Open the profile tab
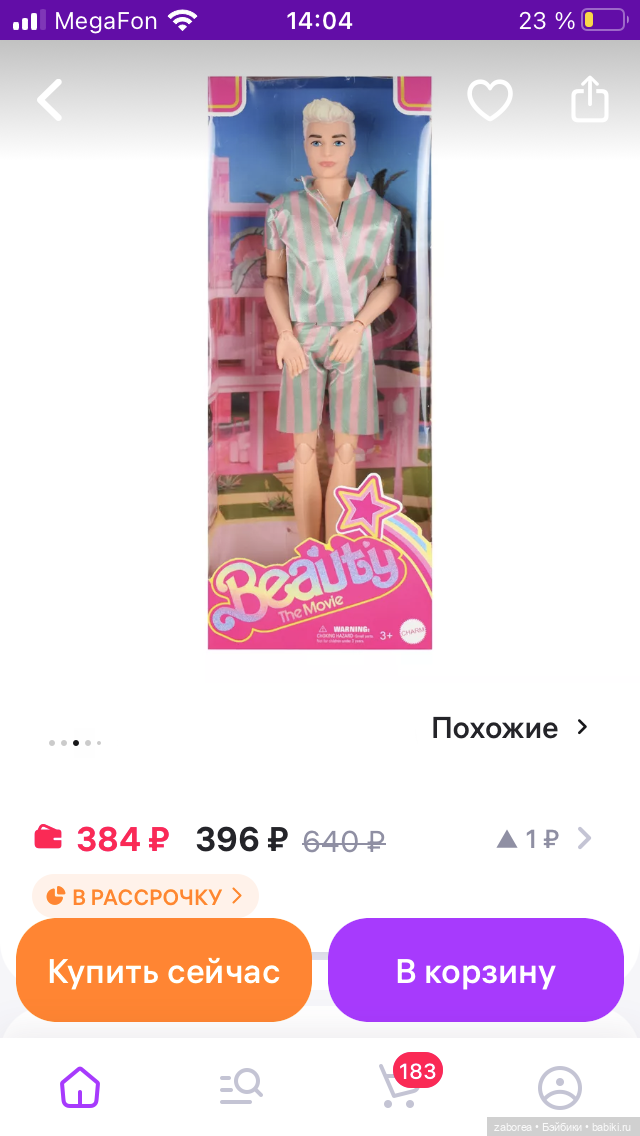Screen dimensions: 640x1136 (x=560, y=1087)
